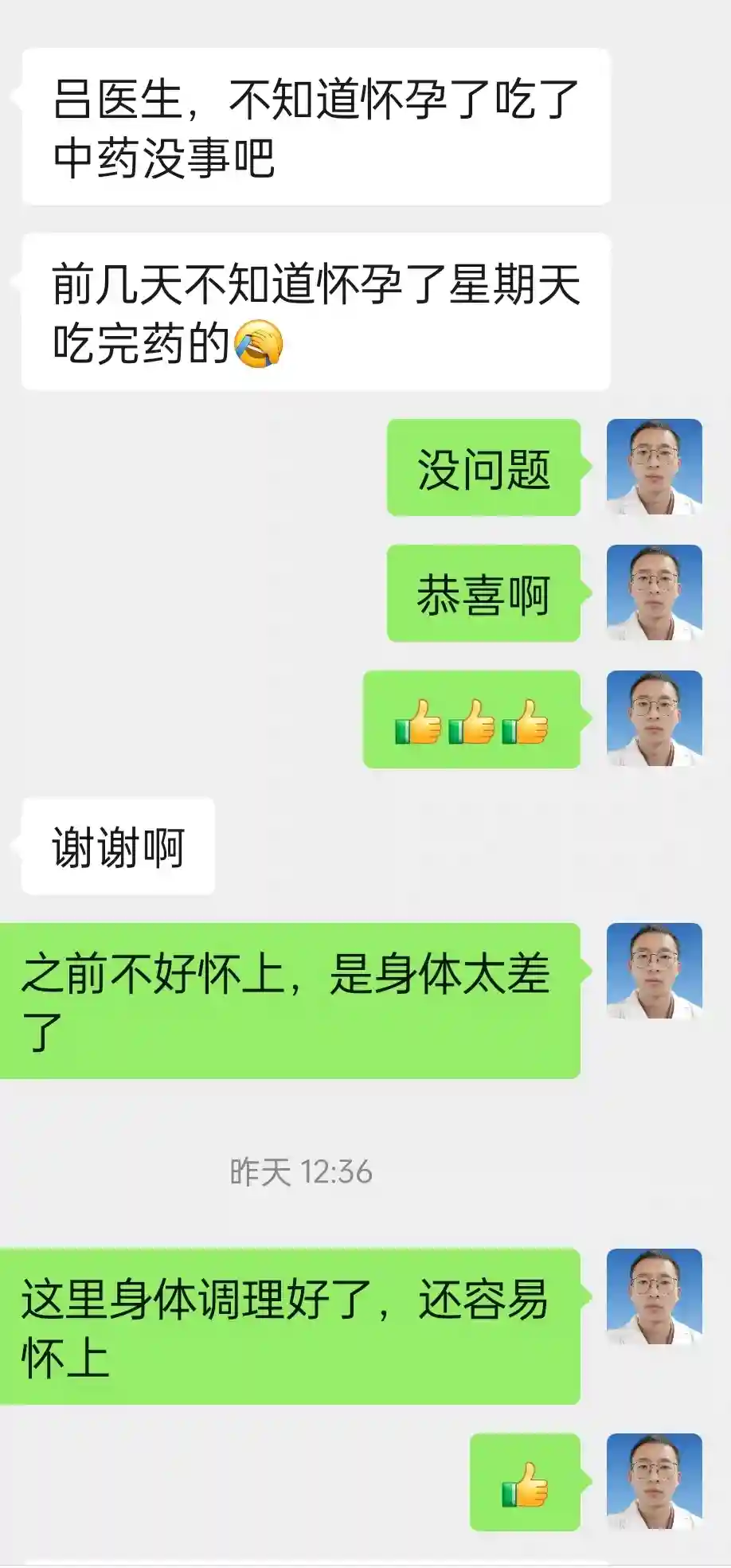This screenshot has height=1568, width=731.
Task: Tap avatar beside 之前不好怀上 message
Action: 654,971
